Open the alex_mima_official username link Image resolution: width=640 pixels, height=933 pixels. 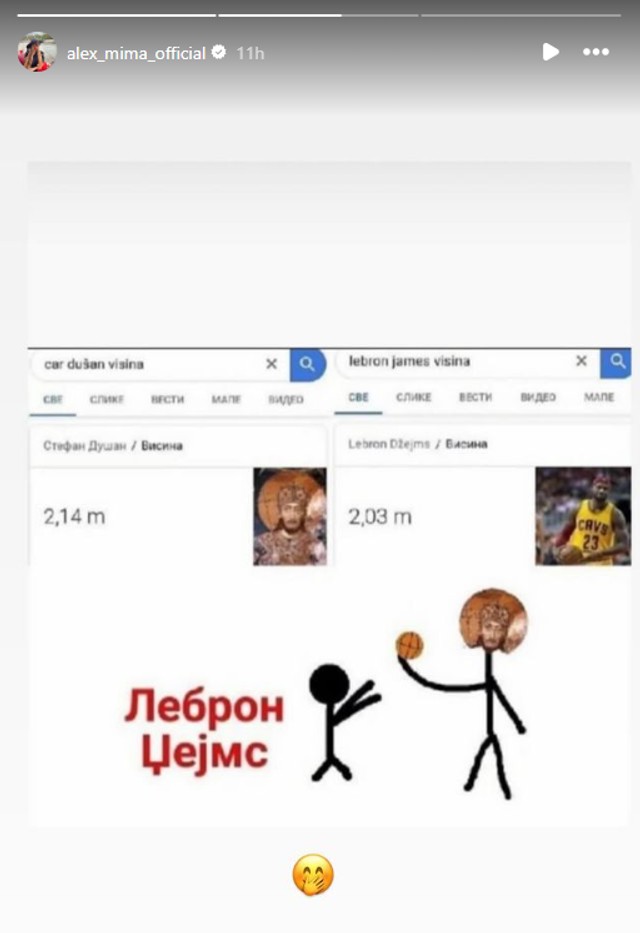(x=136, y=53)
